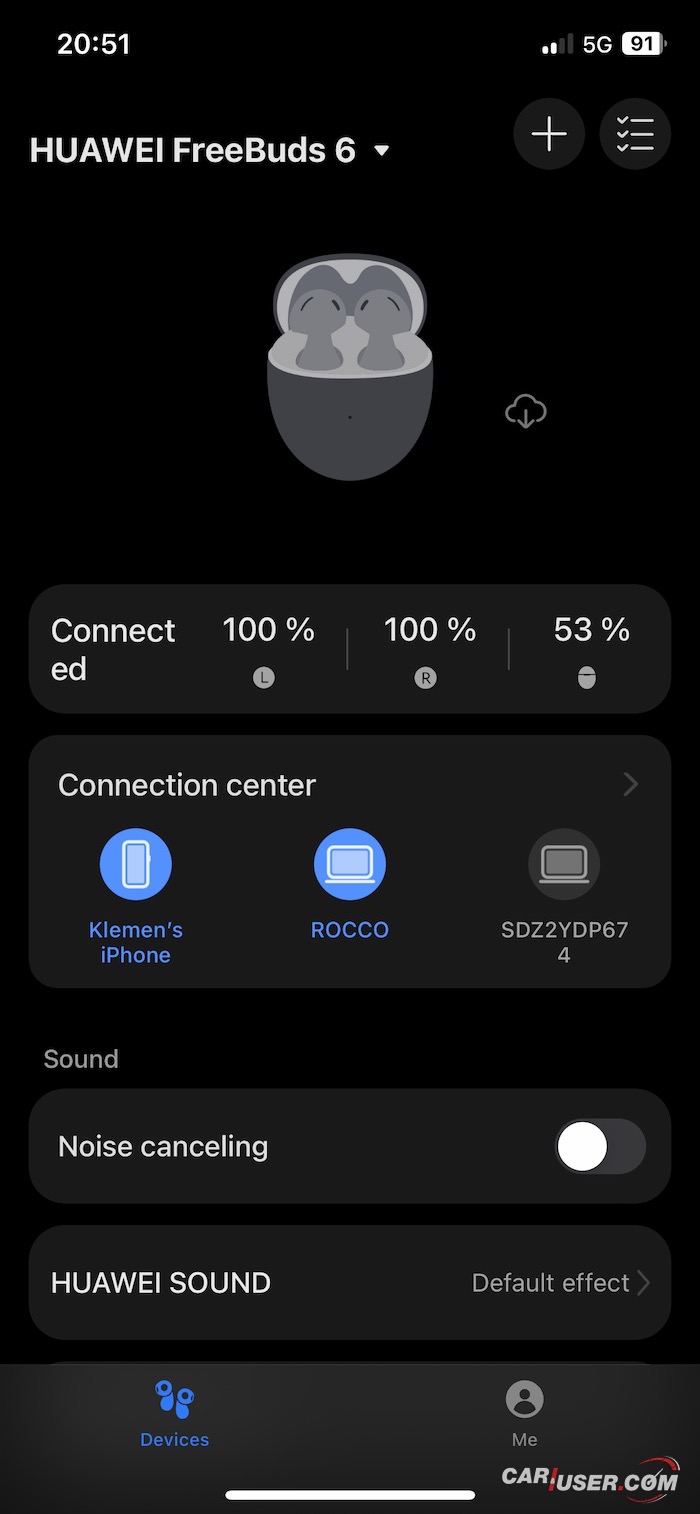Connect to the SDZ2YDP674 device
Screen dimensions: 700x1514
coord(564,864)
